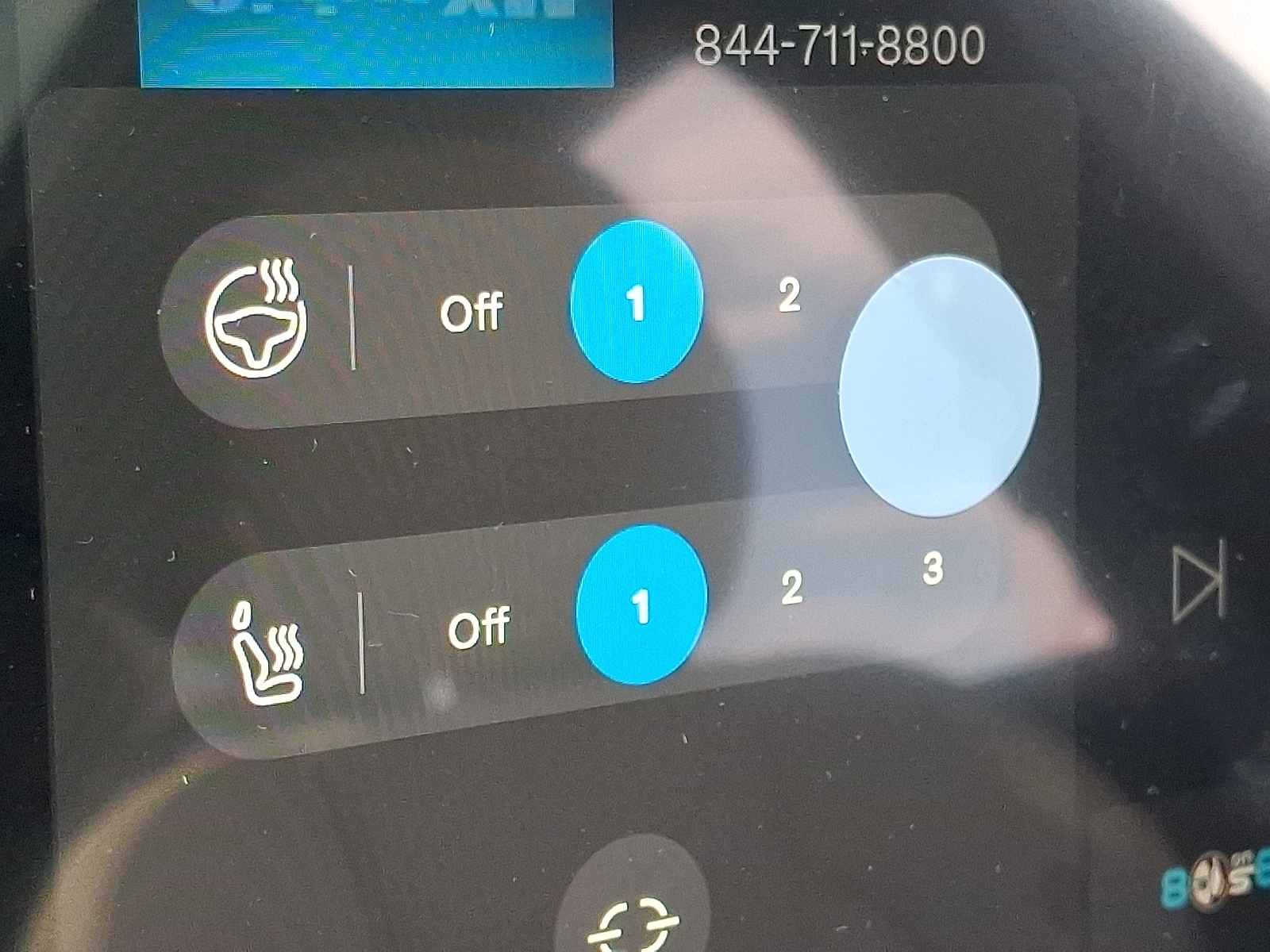Viewport: 1270px width, 952px height.
Task: Set heated seat to level 2
Action: [791, 588]
